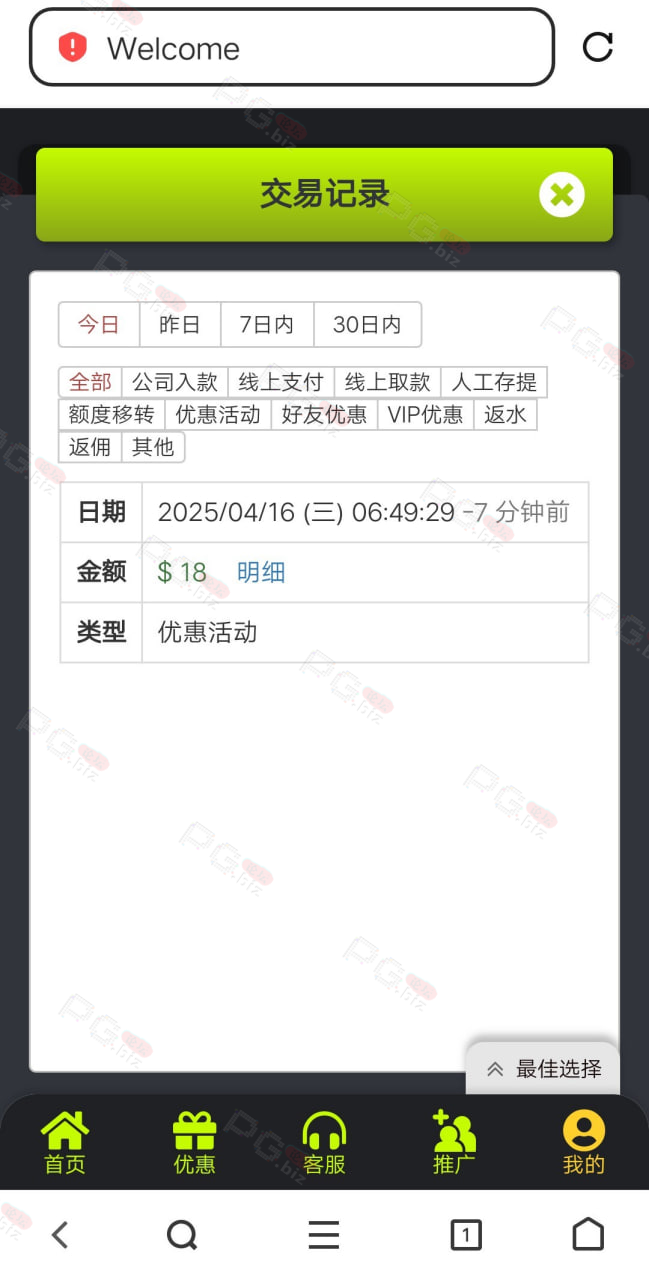Expand the 最佳选择 panel
This screenshot has height=1280, width=649.
pos(543,1069)
